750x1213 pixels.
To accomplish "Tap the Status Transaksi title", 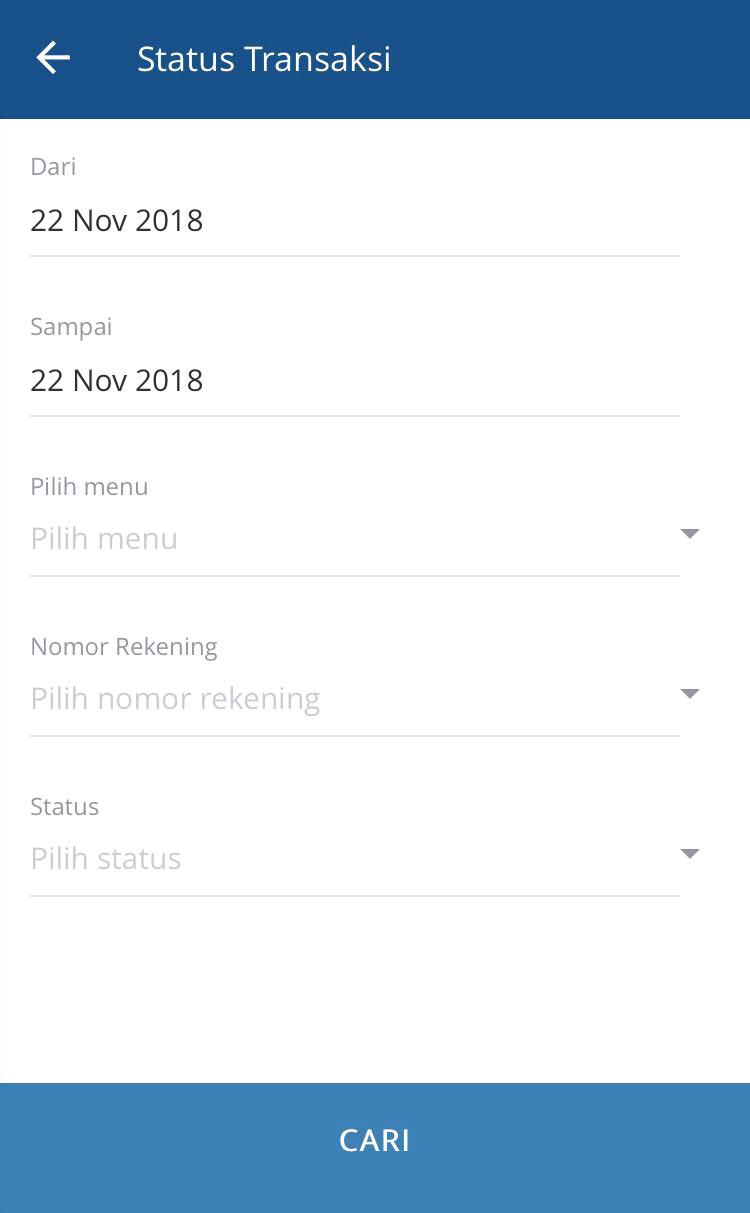I will (264, 58).
